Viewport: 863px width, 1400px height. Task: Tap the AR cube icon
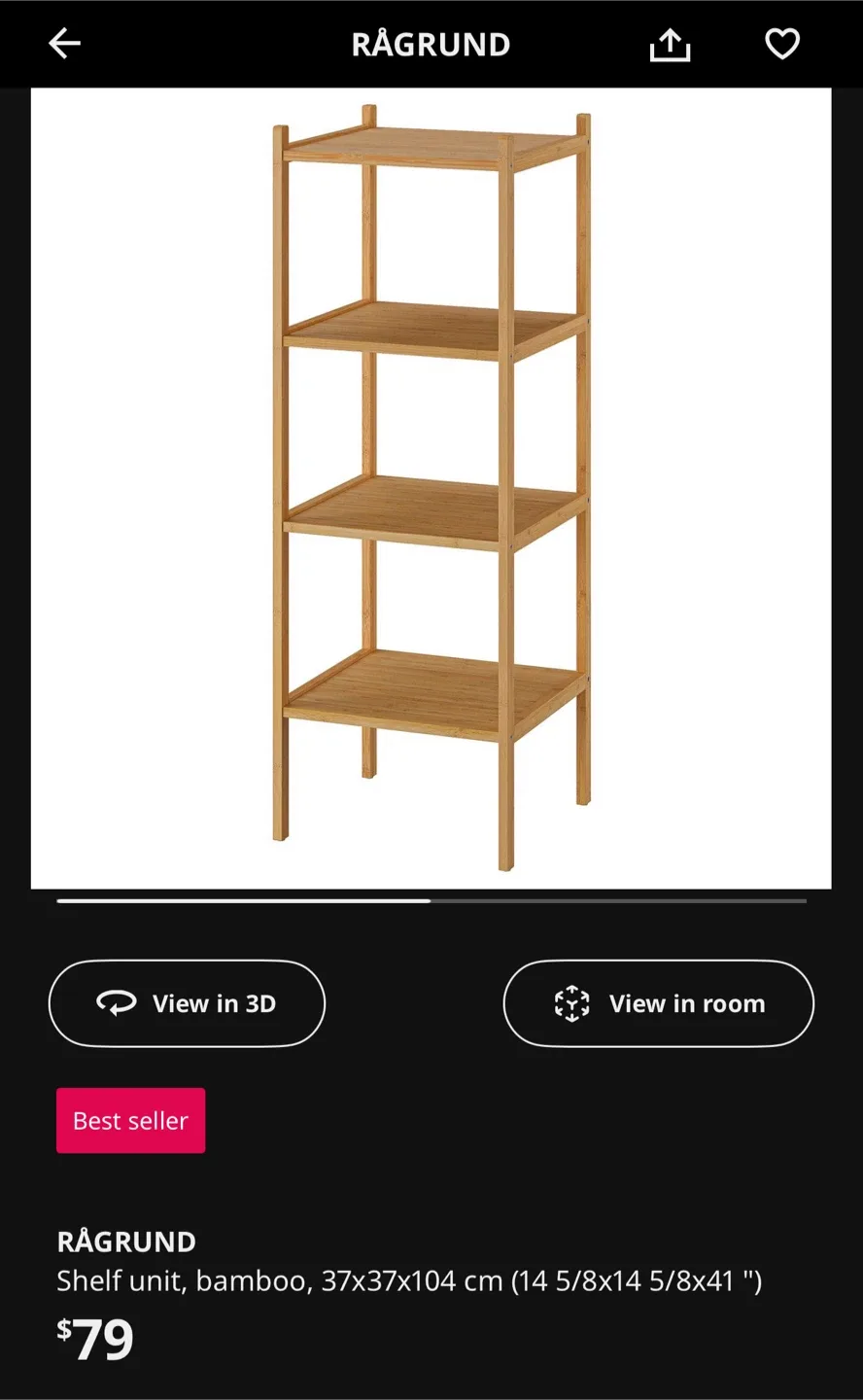point(572,1003)
